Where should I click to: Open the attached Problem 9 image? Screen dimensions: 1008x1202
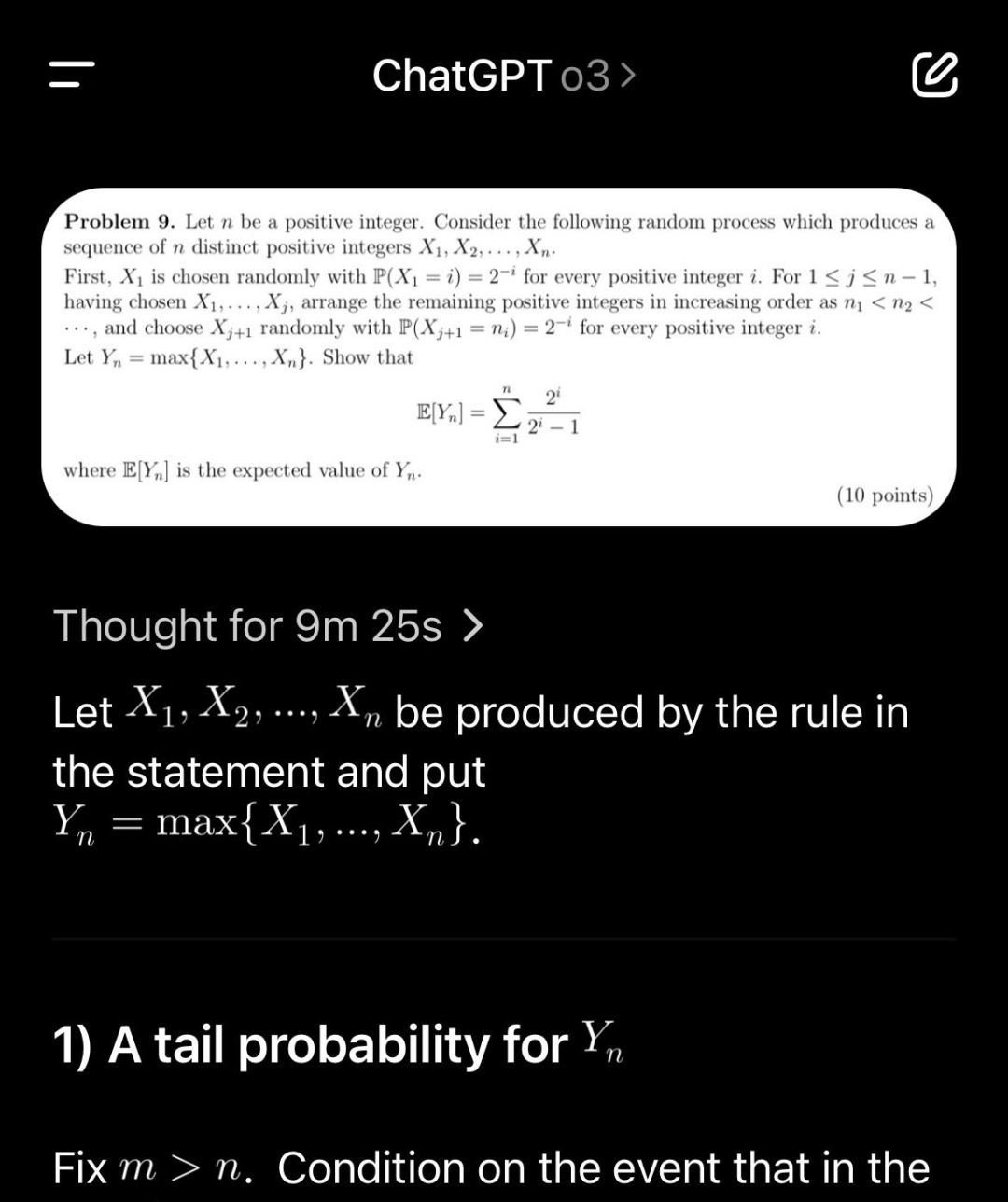pyautogui.click(x=502, y=357)
